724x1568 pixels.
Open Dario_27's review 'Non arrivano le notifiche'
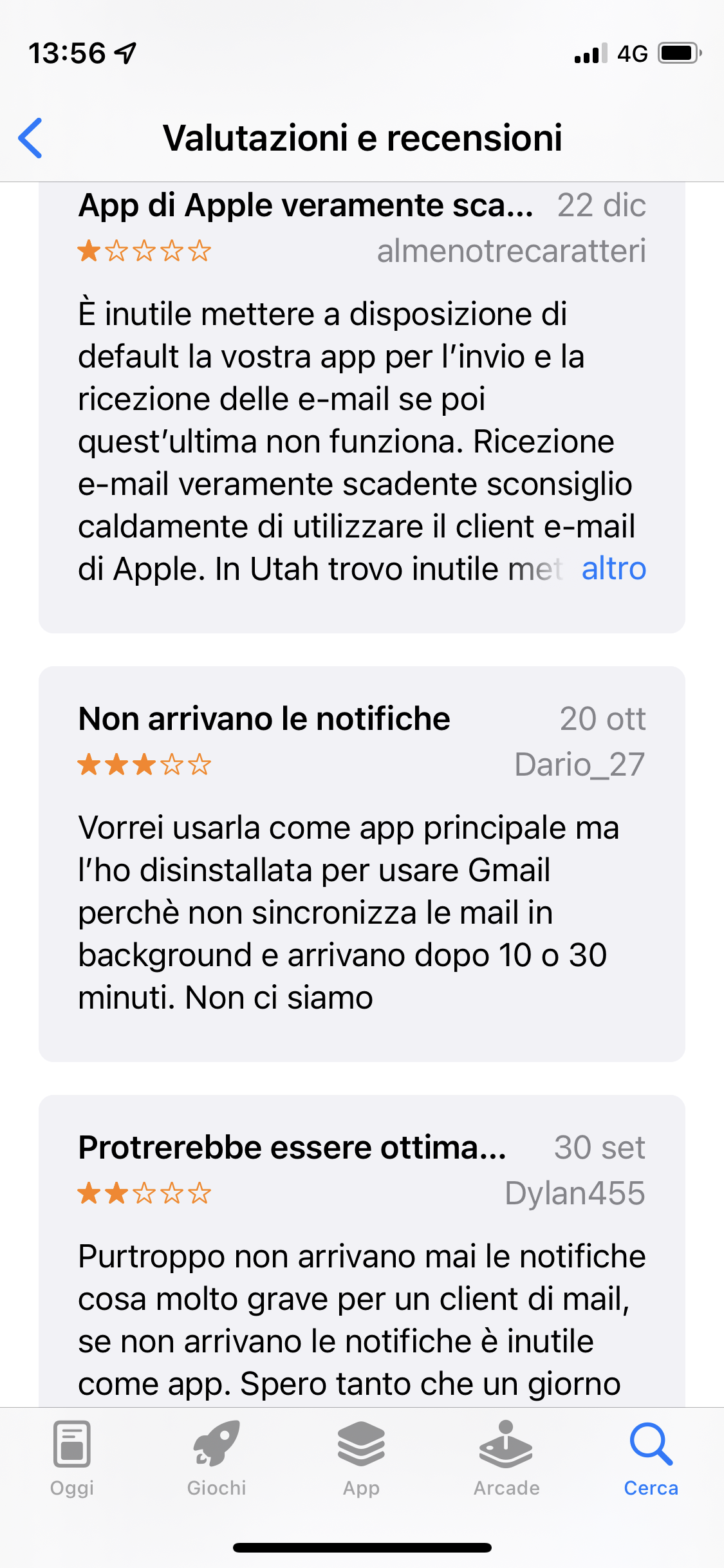(362, 864)
